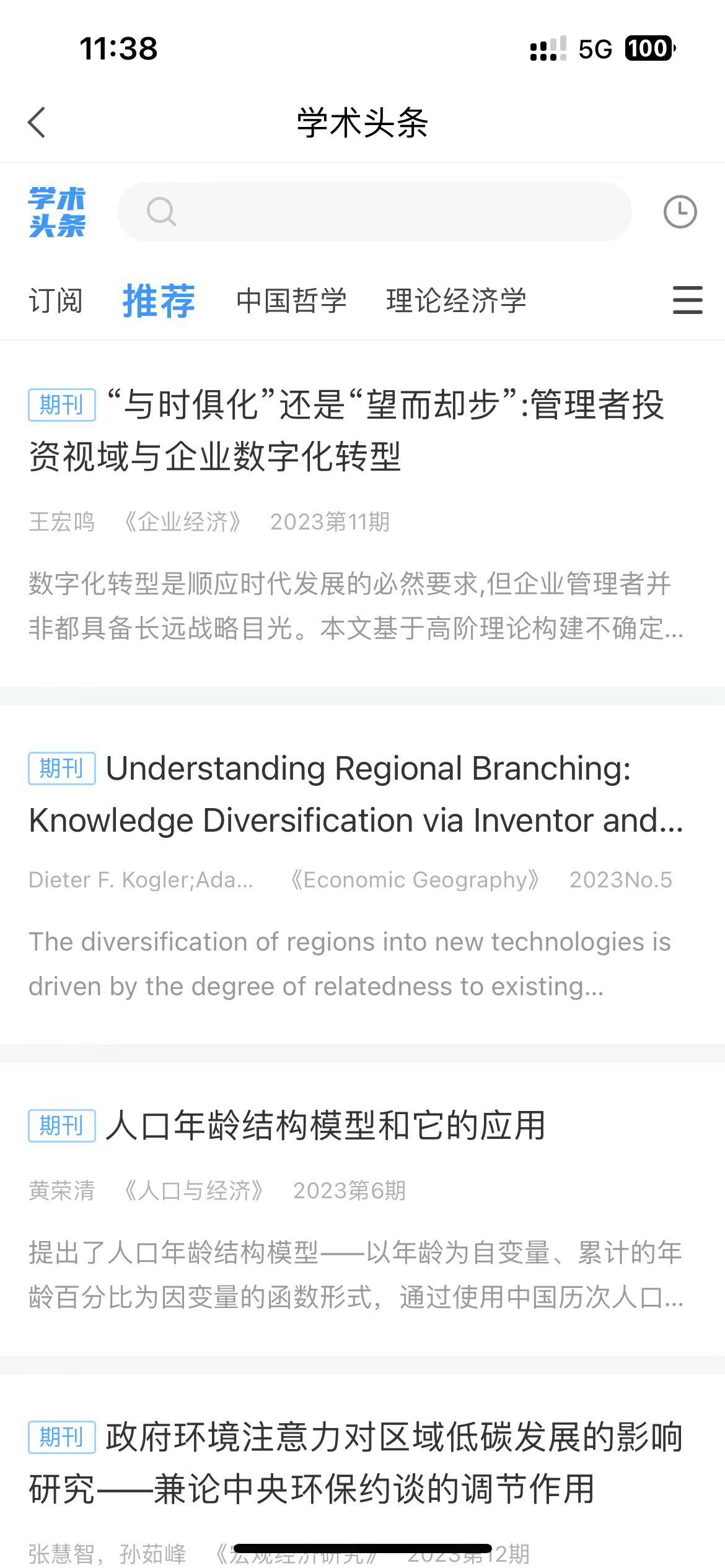Open article on 管理者投资视域与企业数字化转型
Screen dimensions: 725x1568
pos(347,431)
